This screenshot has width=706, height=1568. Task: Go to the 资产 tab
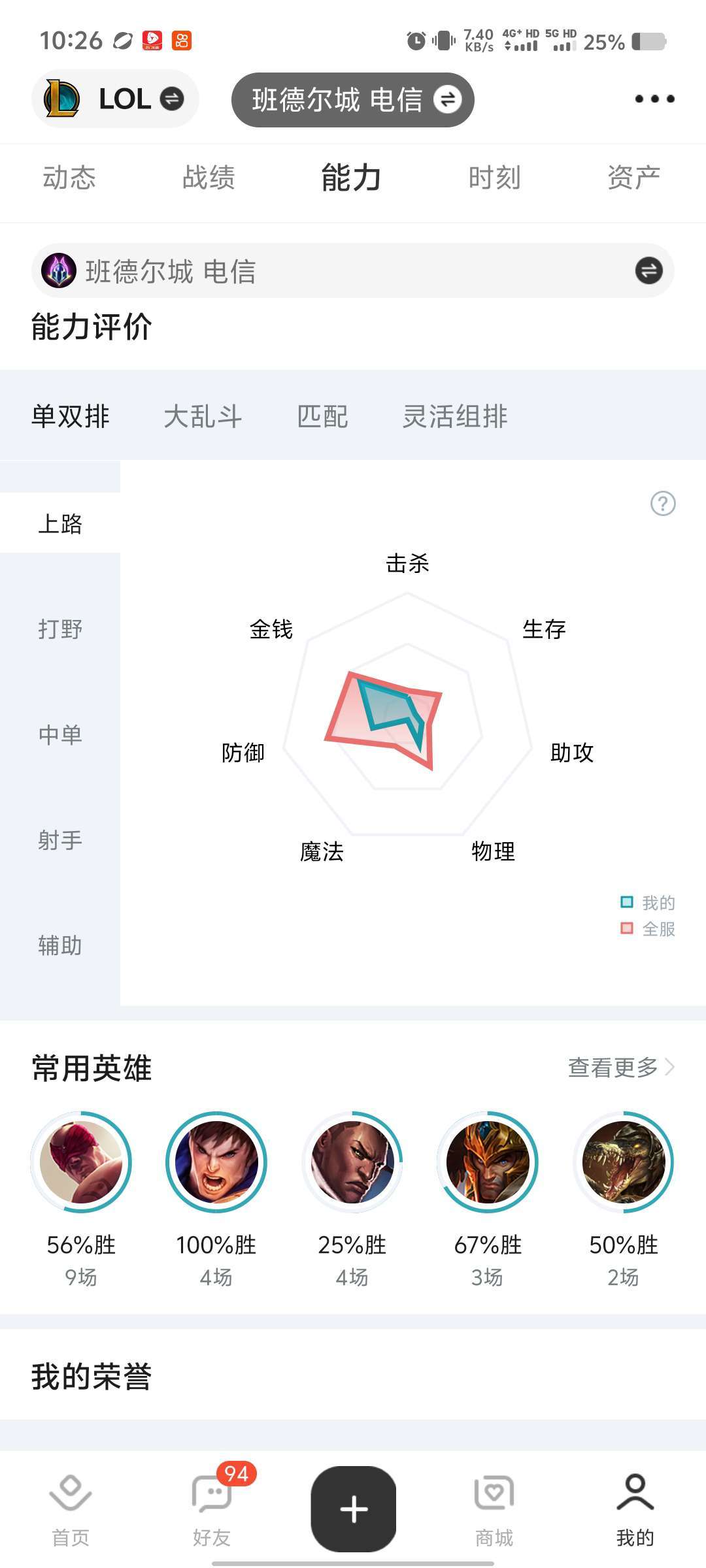(633, 178)
